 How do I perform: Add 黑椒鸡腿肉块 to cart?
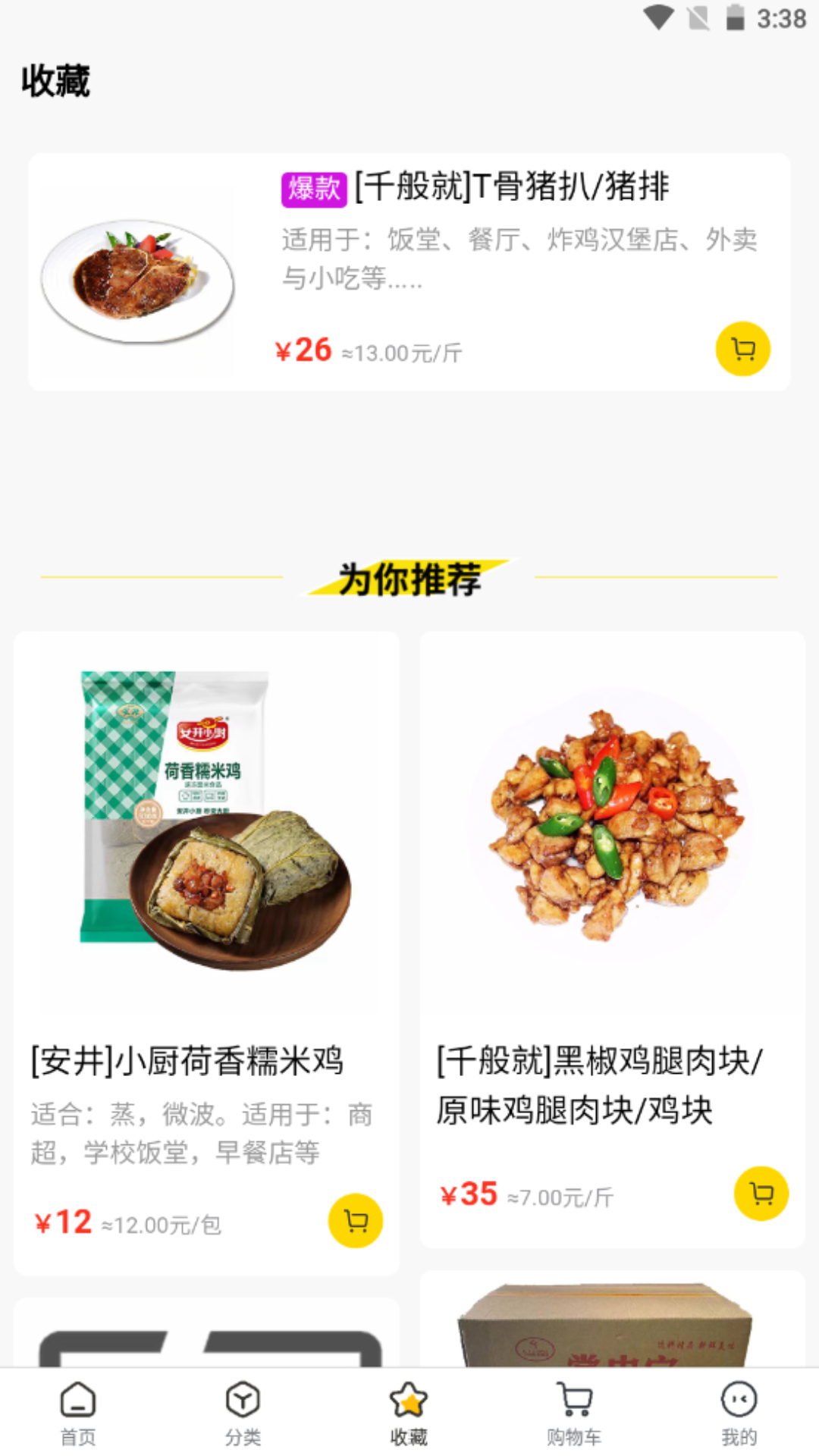761,1193
